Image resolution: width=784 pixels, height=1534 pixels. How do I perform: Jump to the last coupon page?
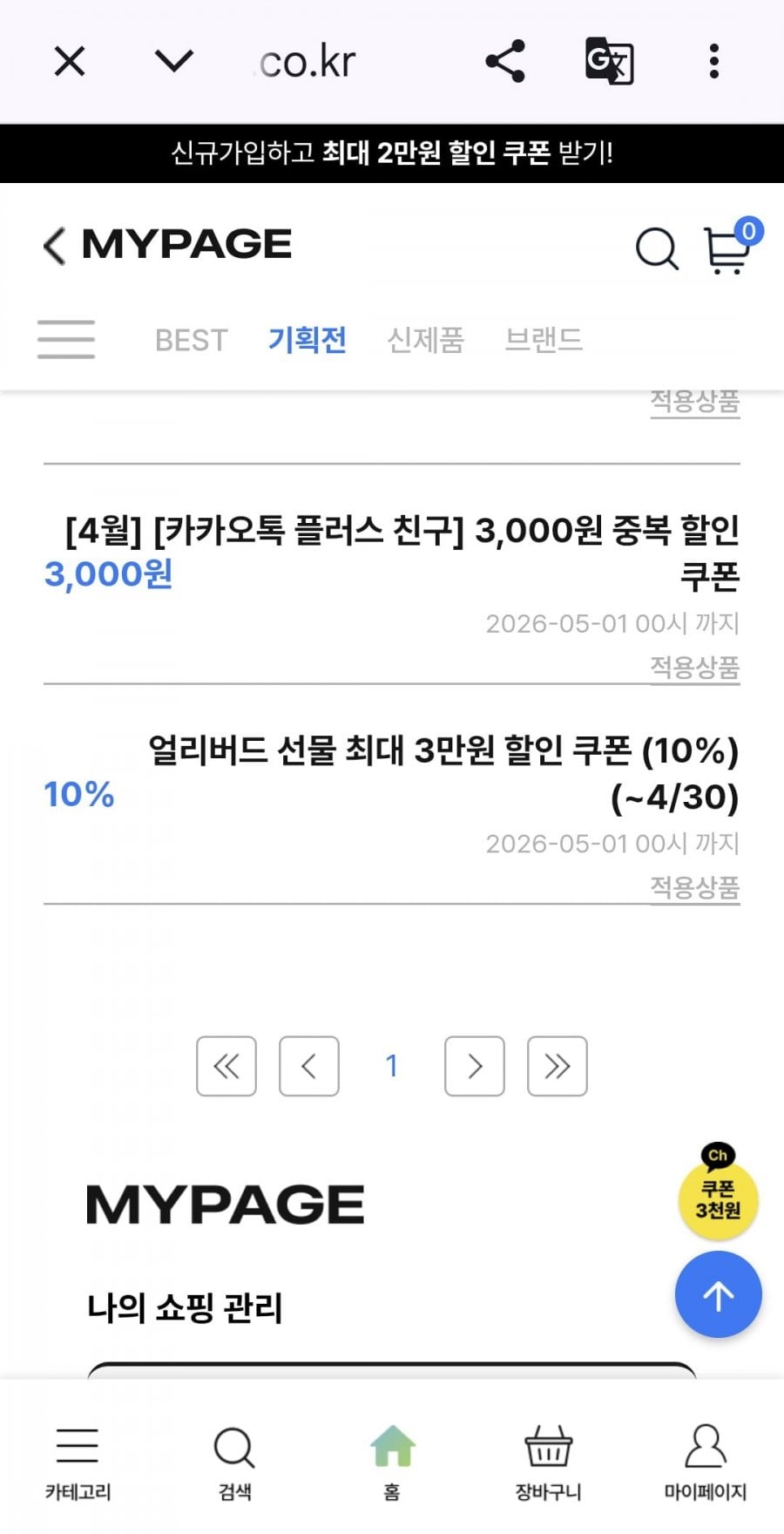click(558, 1066)
